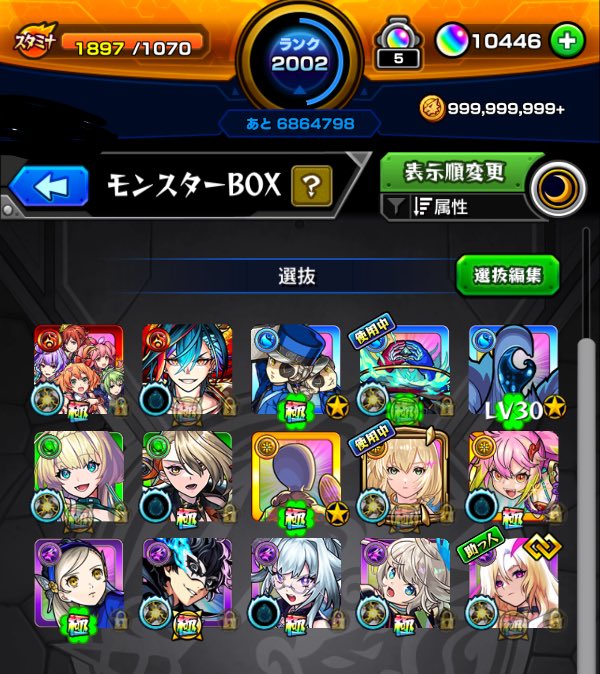Open the multi-girl group monster tile

(78, 369)
